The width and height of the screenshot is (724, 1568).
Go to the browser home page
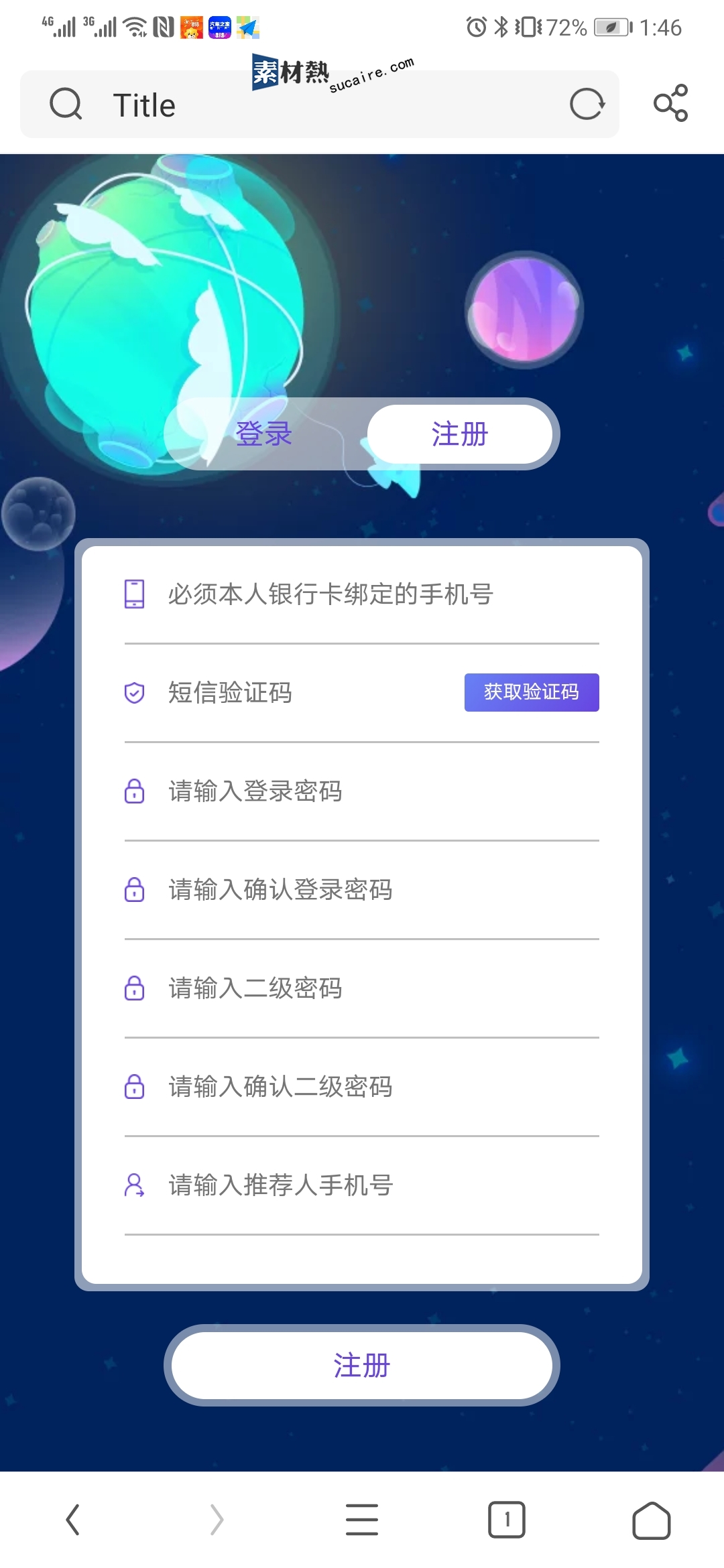pyautogui.click(x=651, y=1519)
